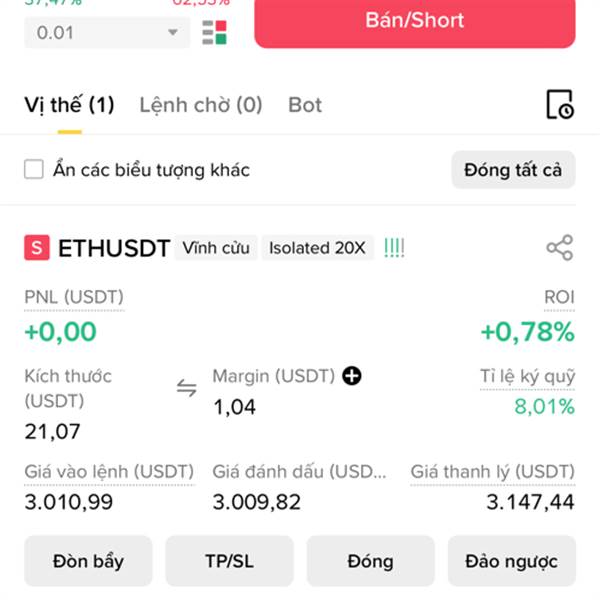600x600 pixels.
Task: Switch to the Bot tab
Action: point(305,105)
